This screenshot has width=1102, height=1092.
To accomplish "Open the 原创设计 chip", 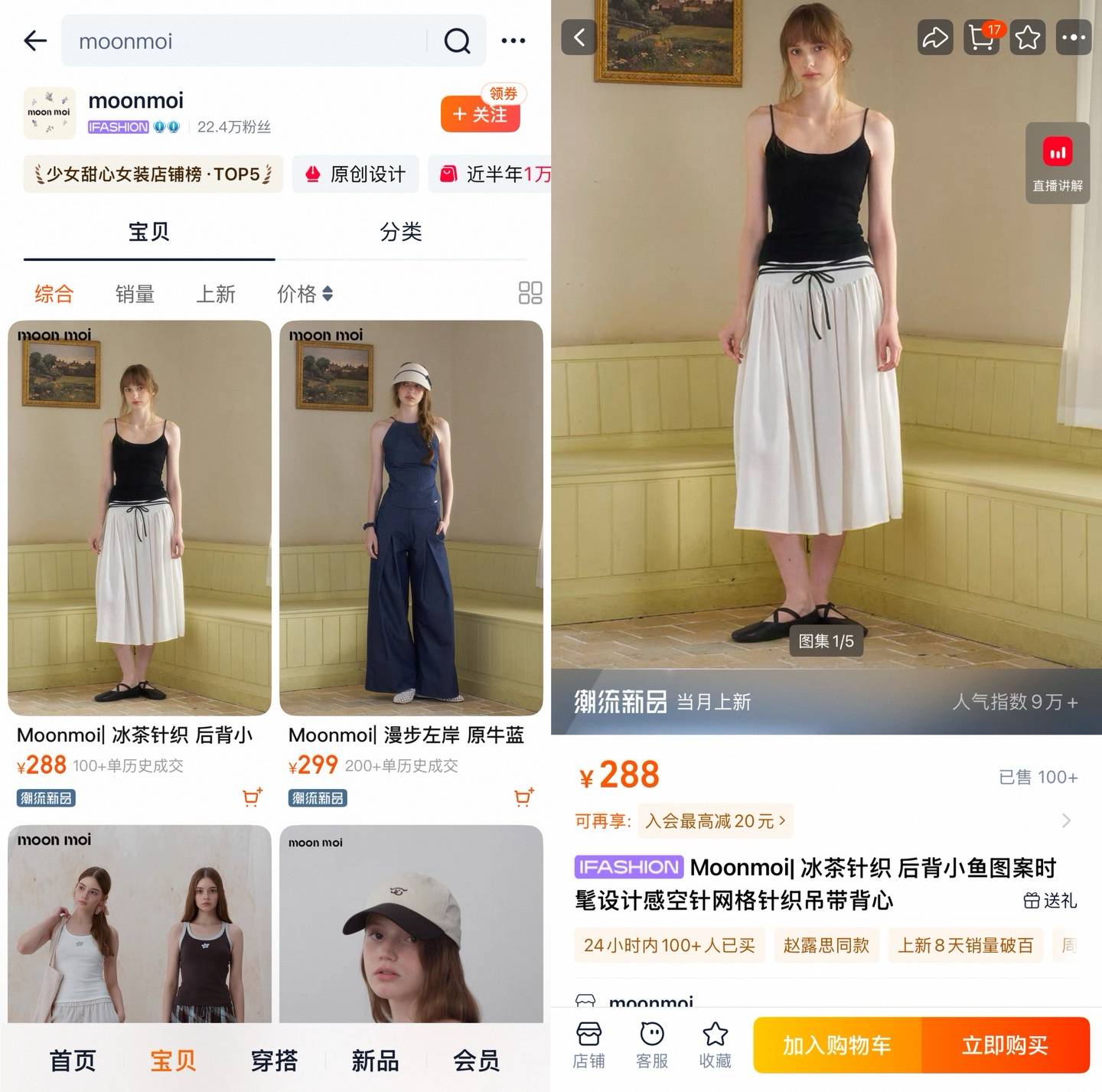I will [355, 174].
